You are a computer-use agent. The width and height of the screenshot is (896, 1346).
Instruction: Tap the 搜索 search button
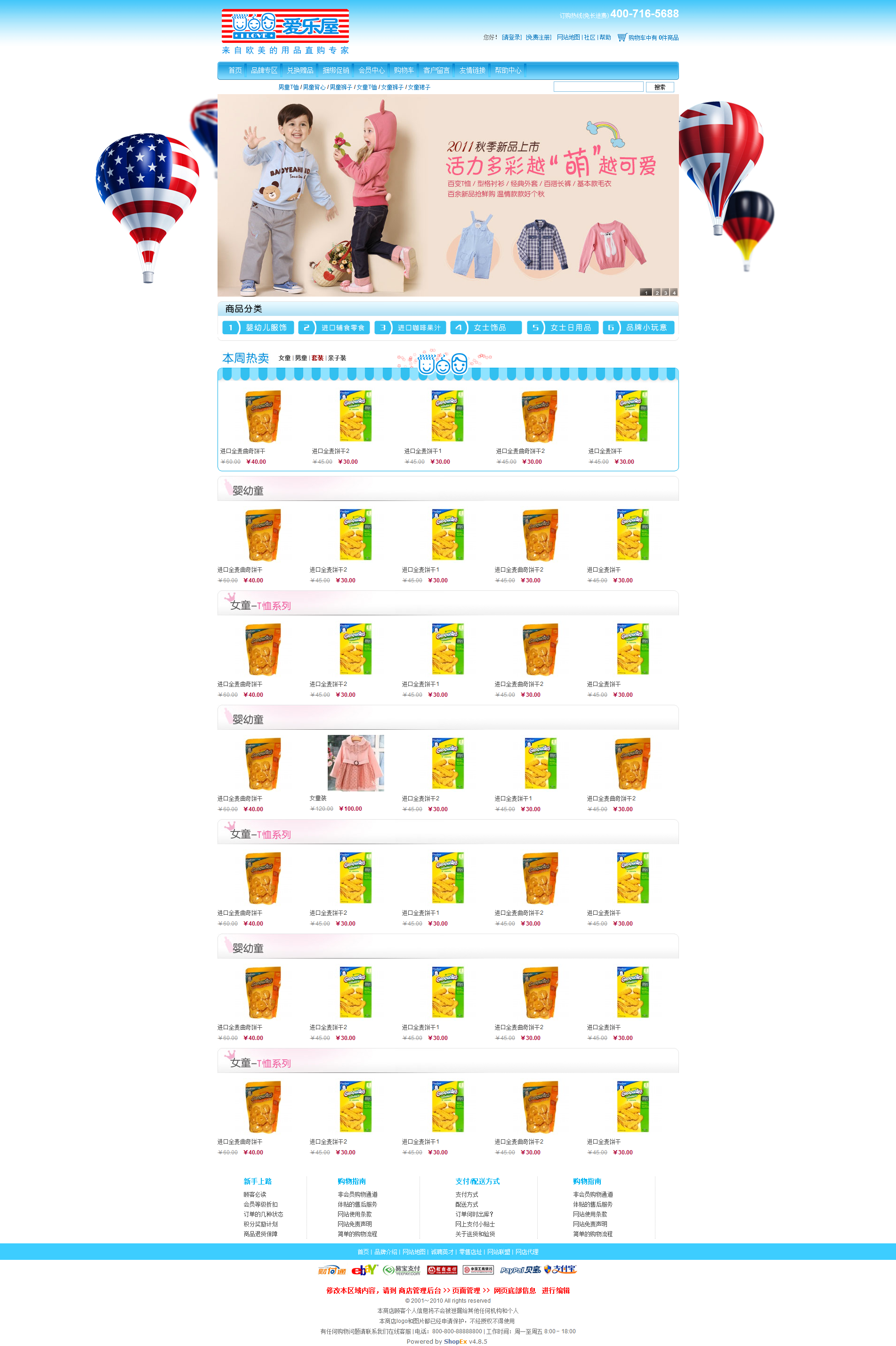pyautogui.click(x=660, y=87)
